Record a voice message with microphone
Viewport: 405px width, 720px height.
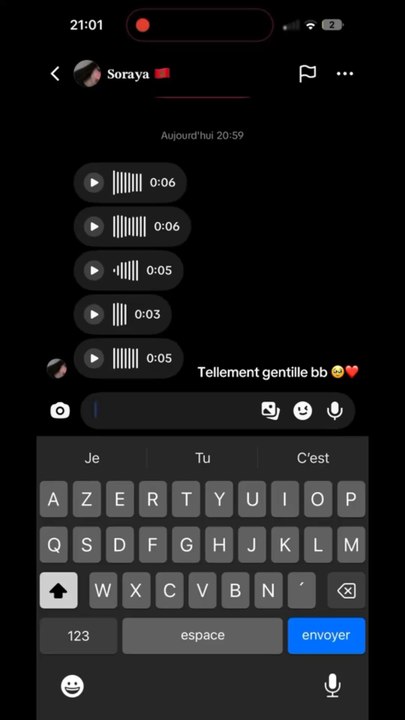[335, 411]
